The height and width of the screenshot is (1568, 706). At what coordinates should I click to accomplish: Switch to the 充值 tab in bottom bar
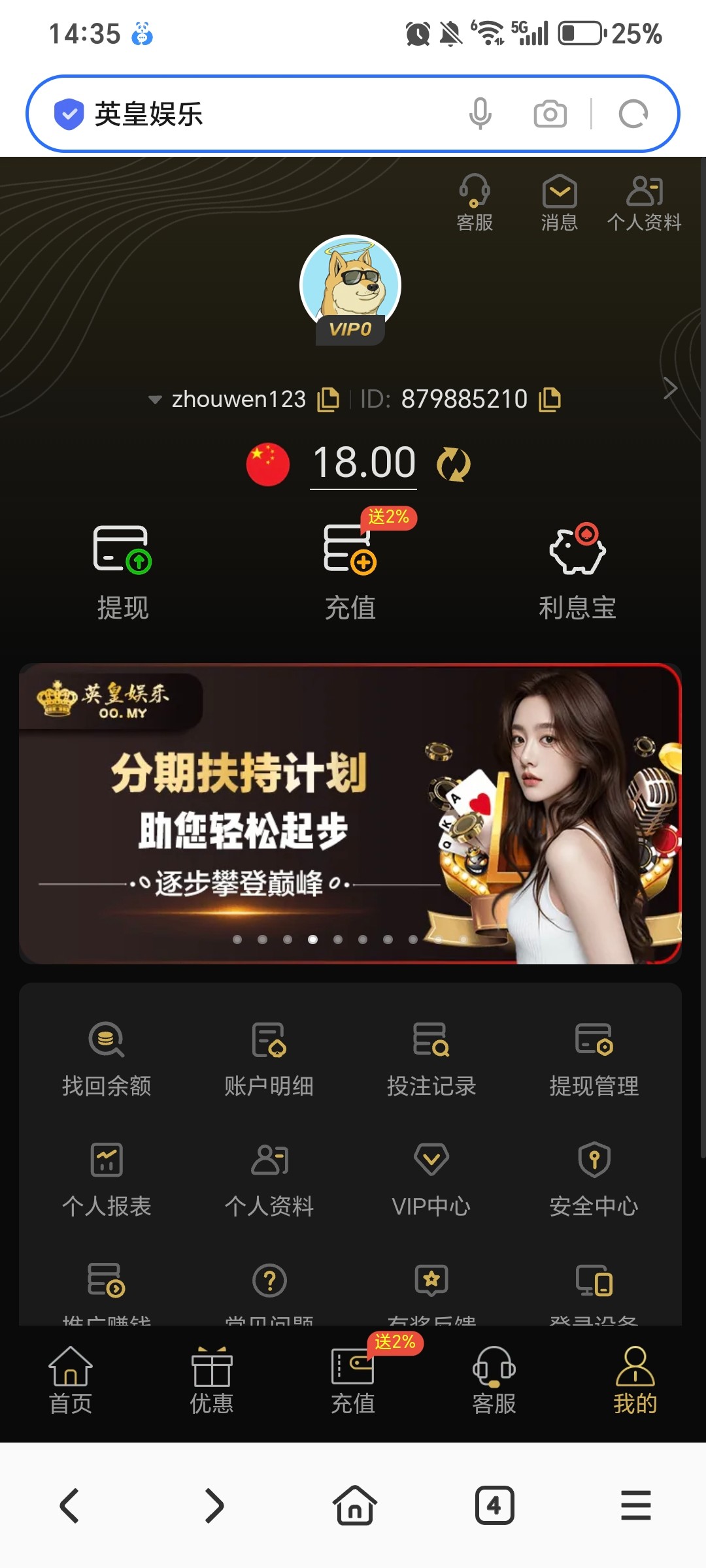(353, 1380)
